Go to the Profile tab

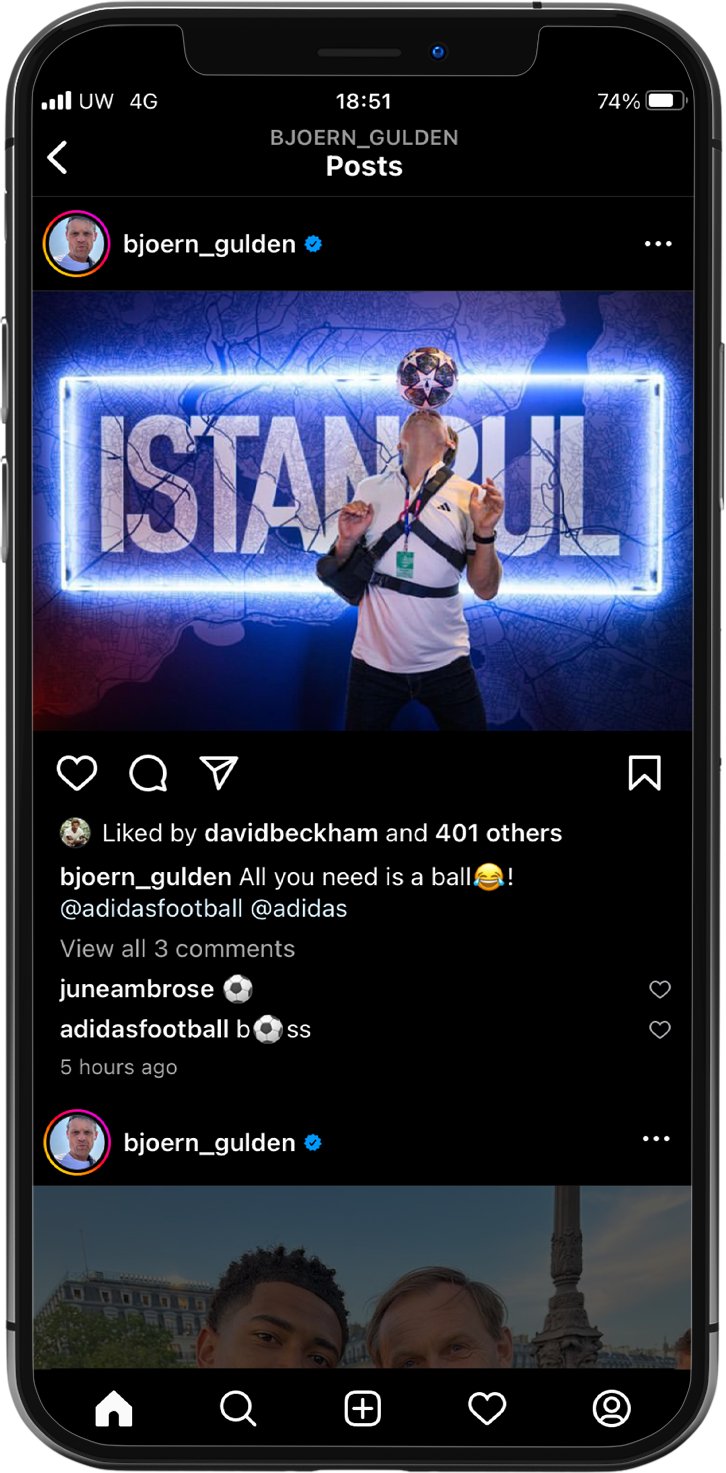point(611,1409)
